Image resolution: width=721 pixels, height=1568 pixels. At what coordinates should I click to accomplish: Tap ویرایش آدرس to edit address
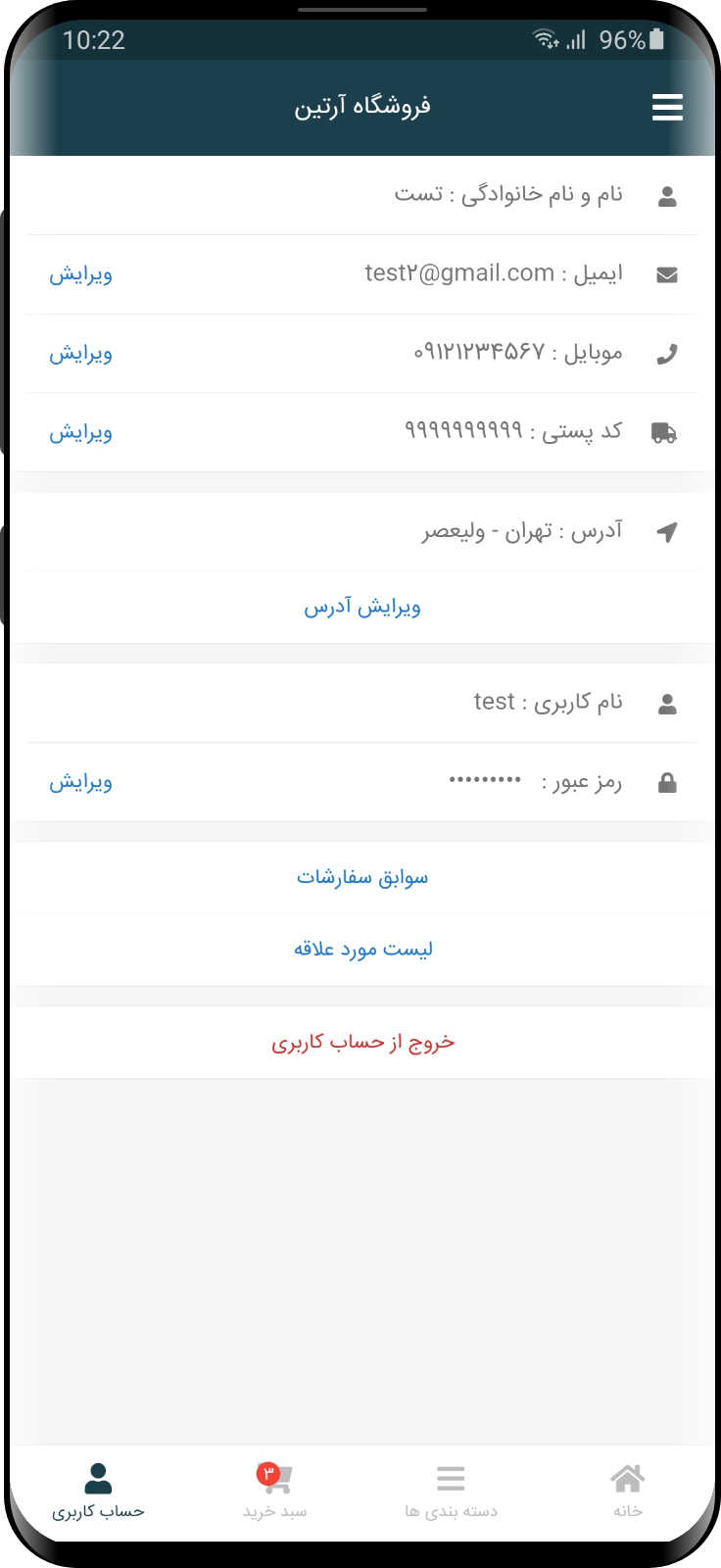click(362, 608)
